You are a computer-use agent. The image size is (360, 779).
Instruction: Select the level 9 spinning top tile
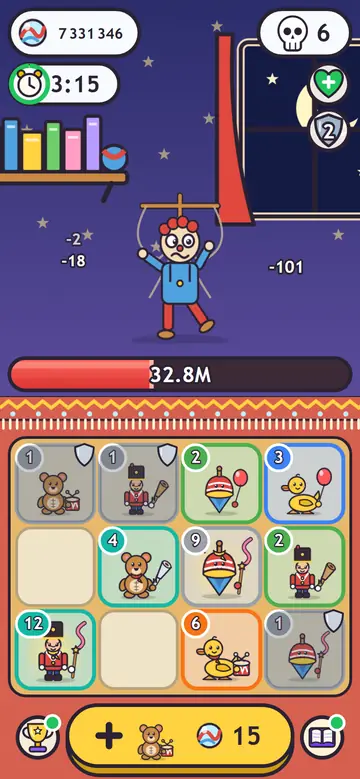coord(221,566)
